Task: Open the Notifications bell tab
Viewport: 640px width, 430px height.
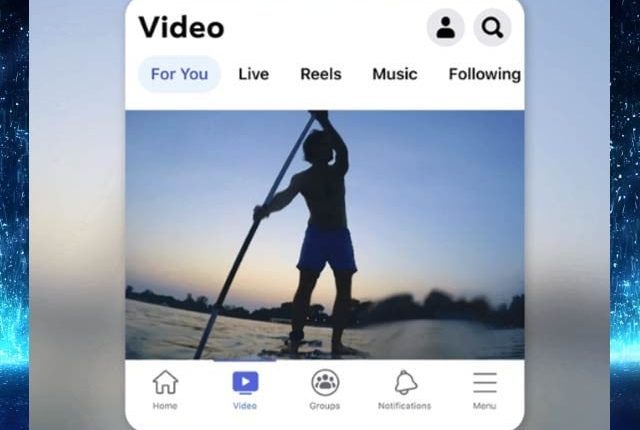Action: [404, 389]
